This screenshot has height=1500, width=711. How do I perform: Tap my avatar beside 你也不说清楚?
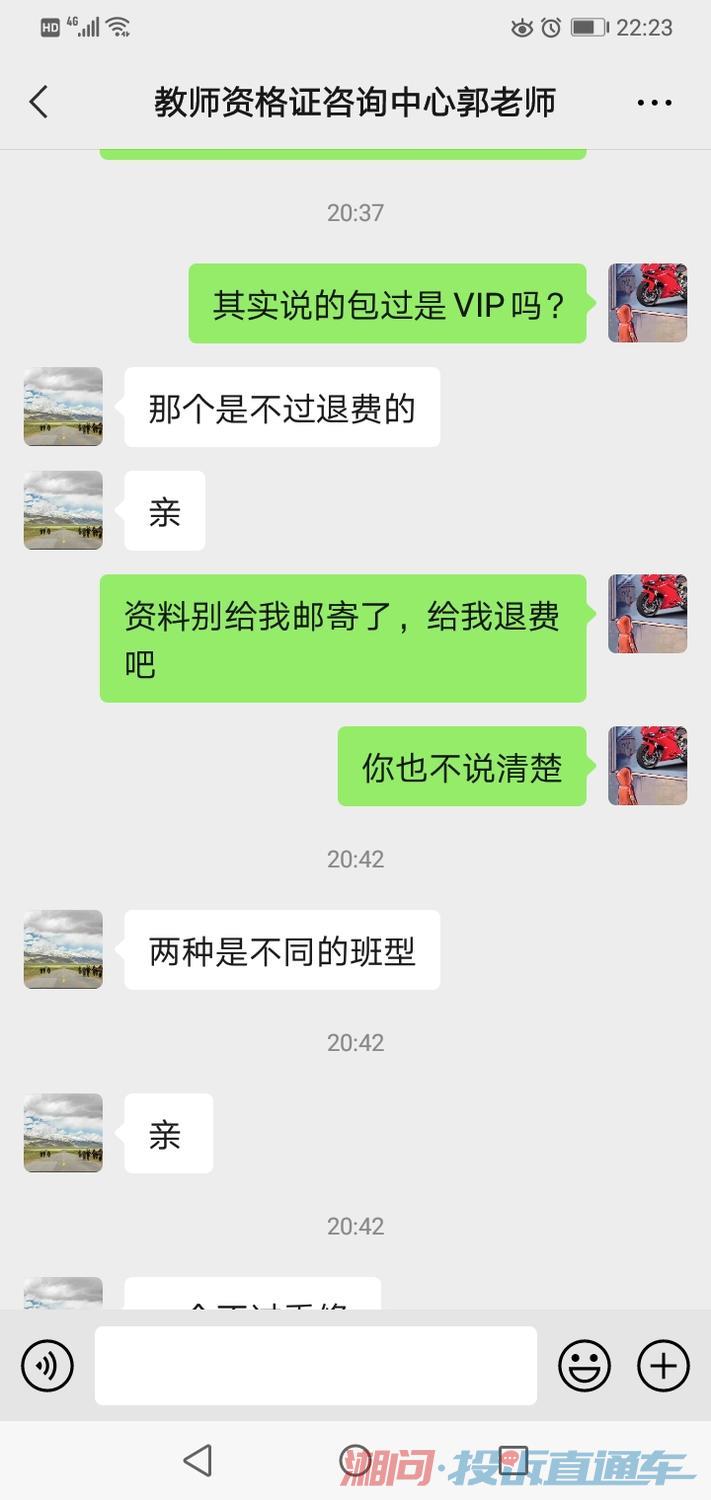pyautogui.click(x=647, y=766)
